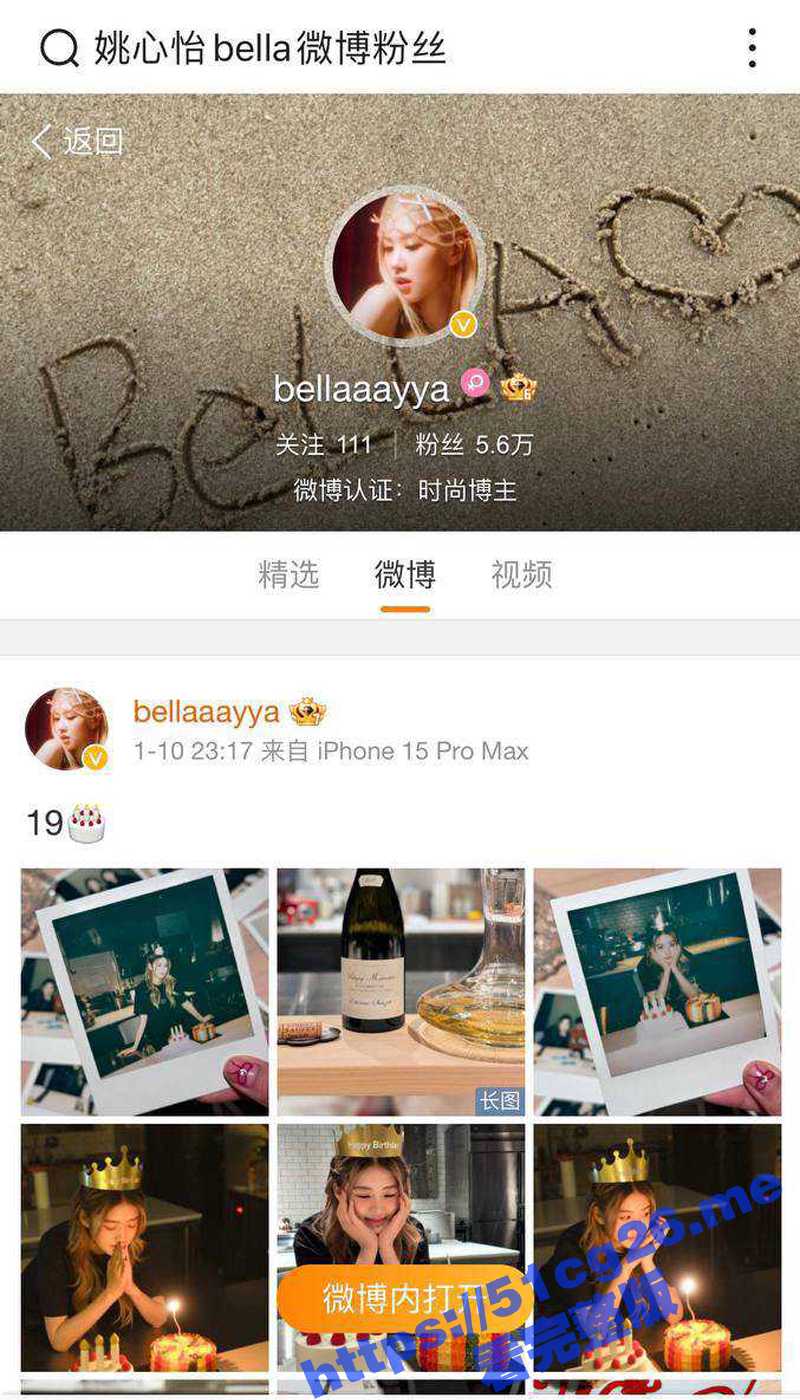
Task: Go back with the 返回 button
Action: pos(78,141)
